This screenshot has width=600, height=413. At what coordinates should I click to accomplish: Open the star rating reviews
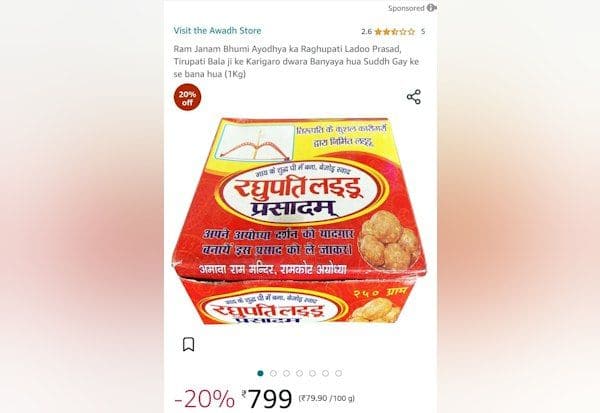[393, 31]
